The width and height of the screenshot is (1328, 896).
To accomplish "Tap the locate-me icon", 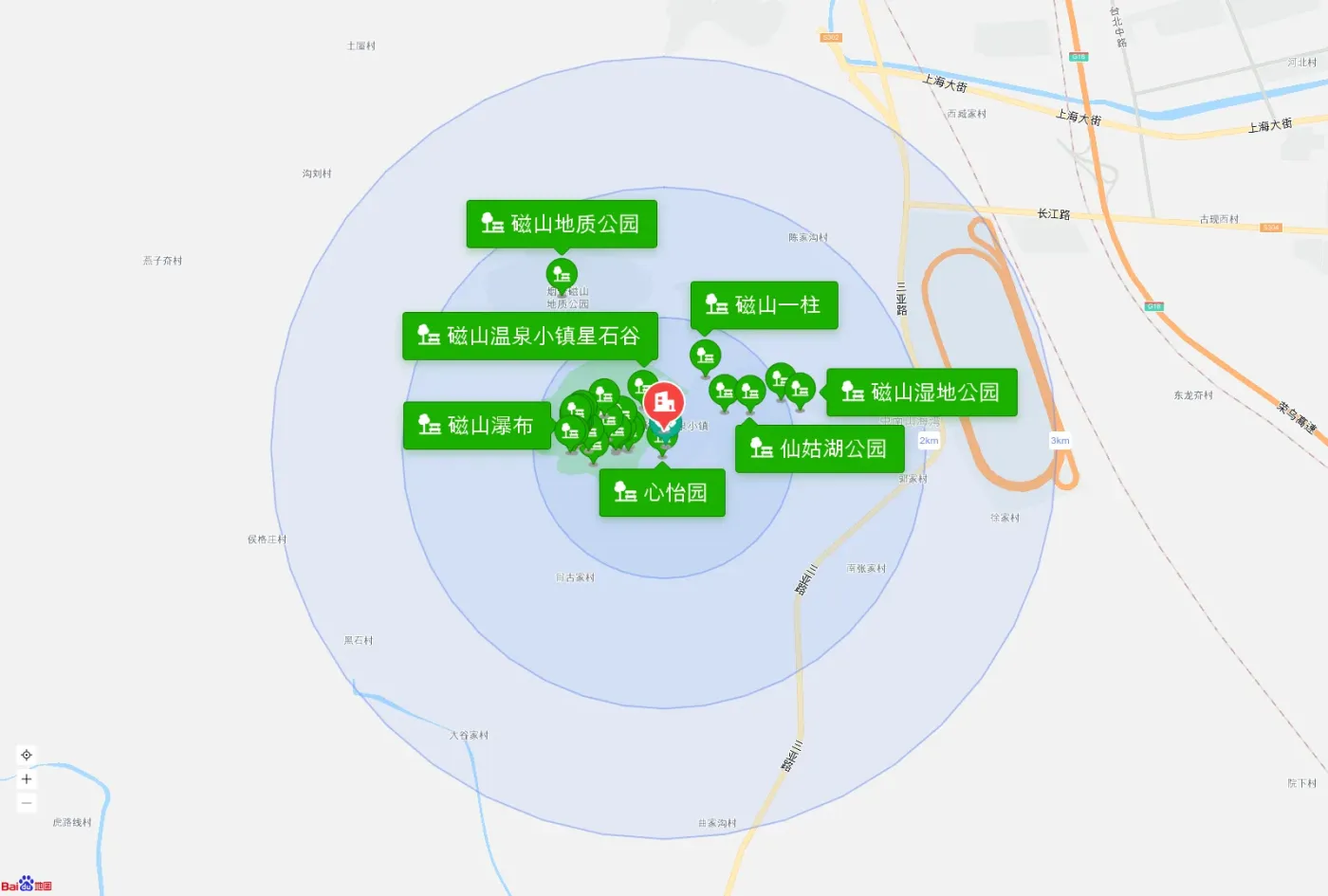I will [27, 755].
